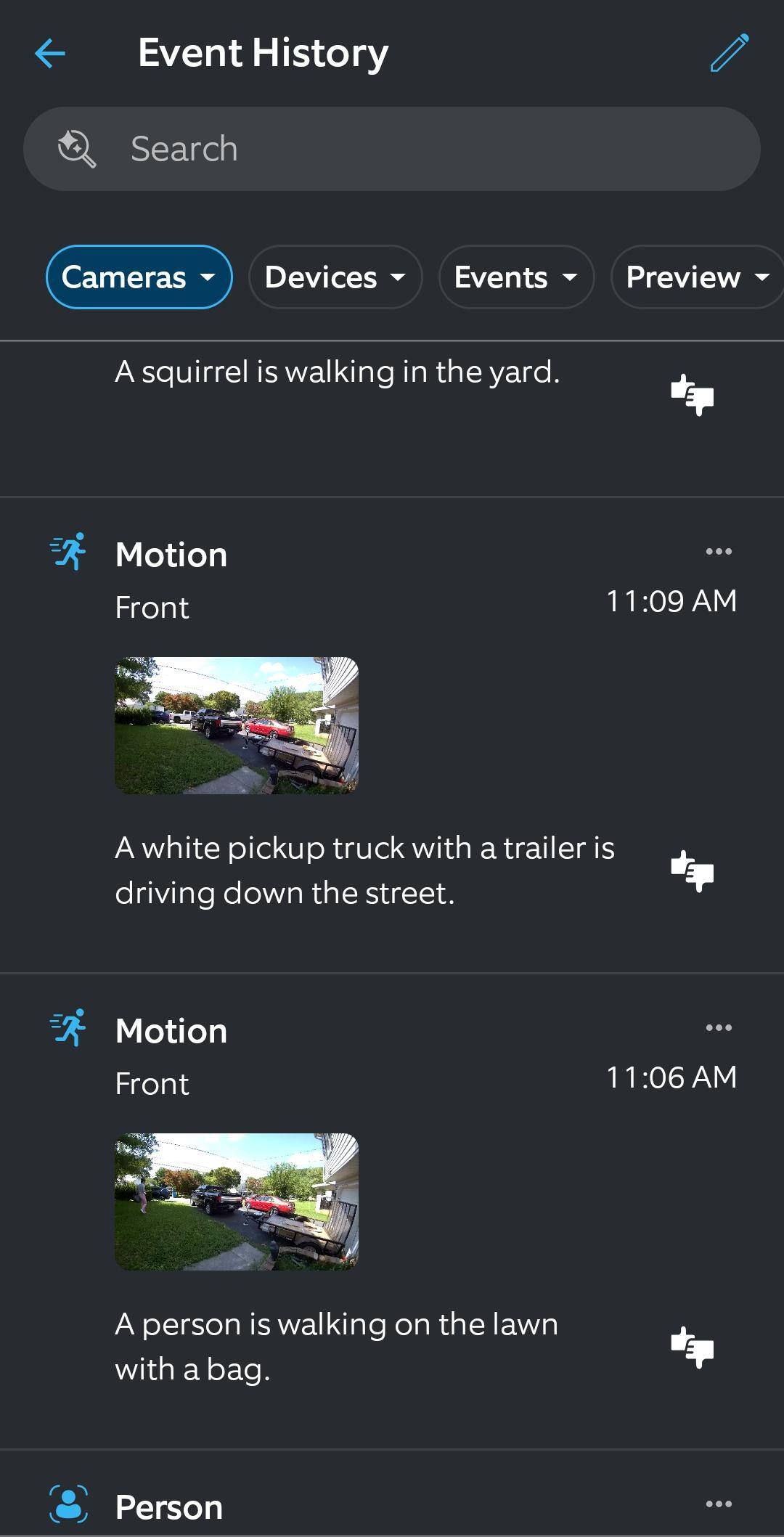Open more options for the Person event

coord(719,1504)
